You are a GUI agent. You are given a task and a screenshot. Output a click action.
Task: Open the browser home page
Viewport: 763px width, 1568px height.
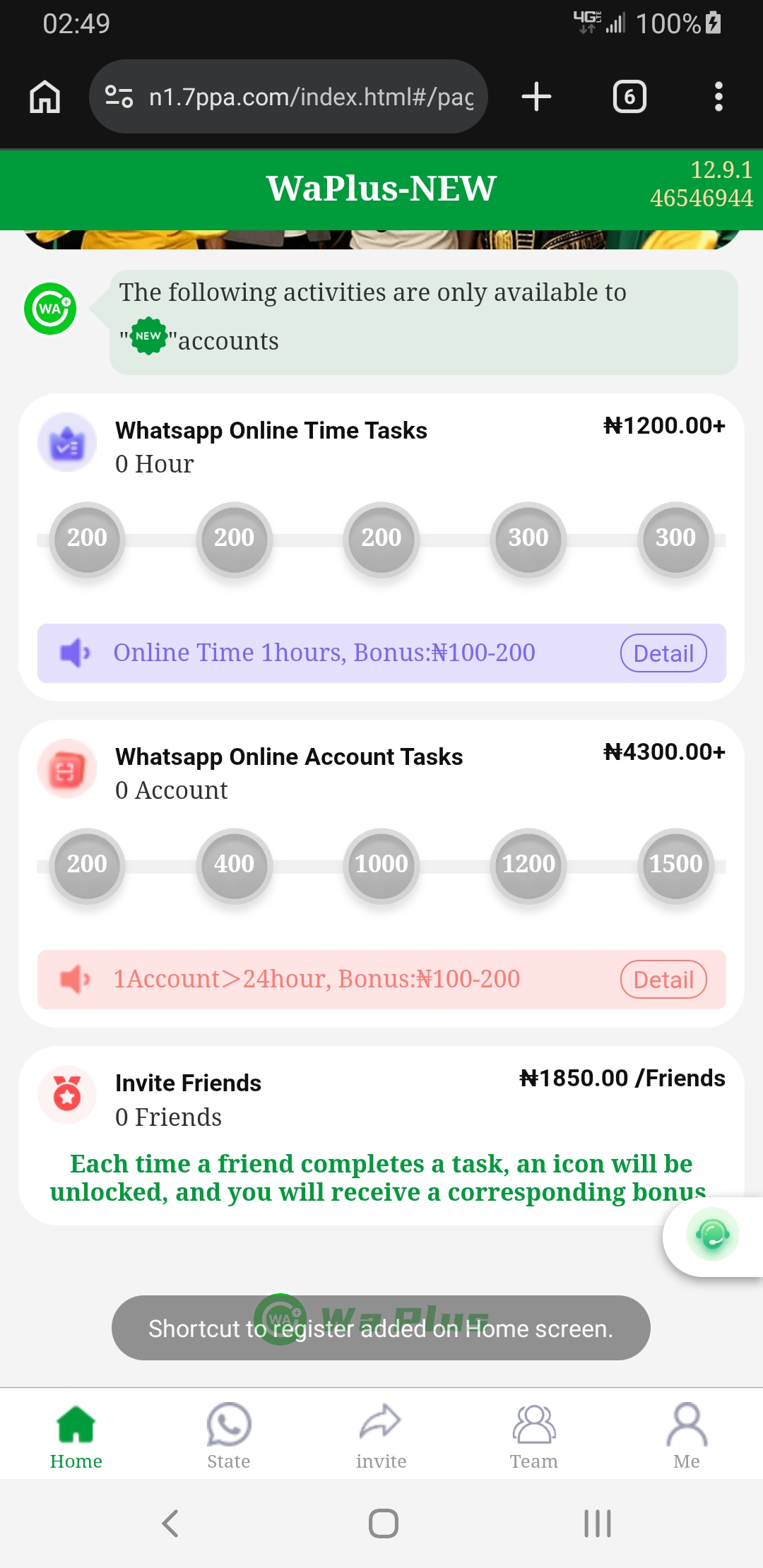45,97
